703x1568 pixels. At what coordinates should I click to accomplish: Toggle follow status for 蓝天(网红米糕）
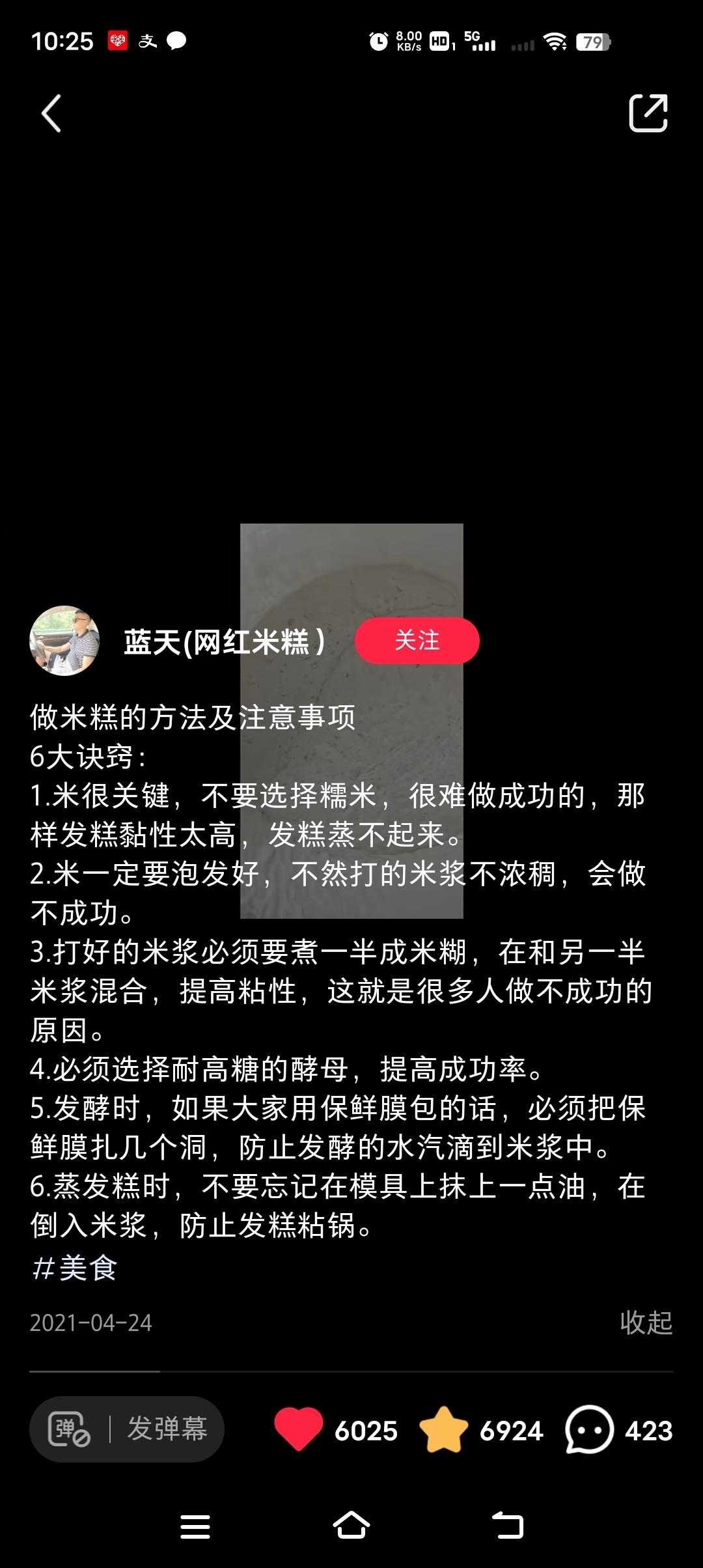click(x=417, y=641)
